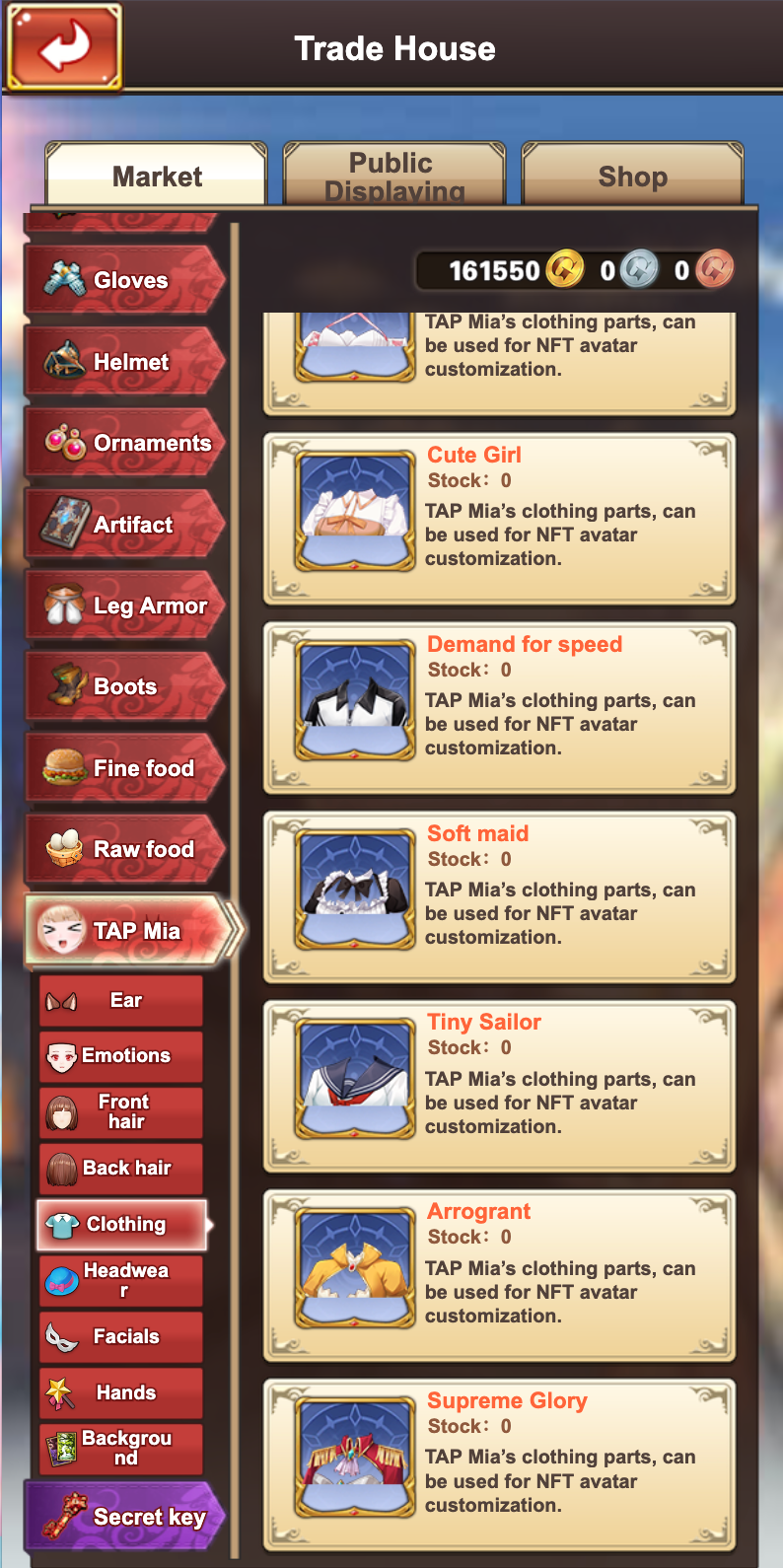The image size is (783, 1568).
Task: Select the Gloves category
Action: pos(123,281)
